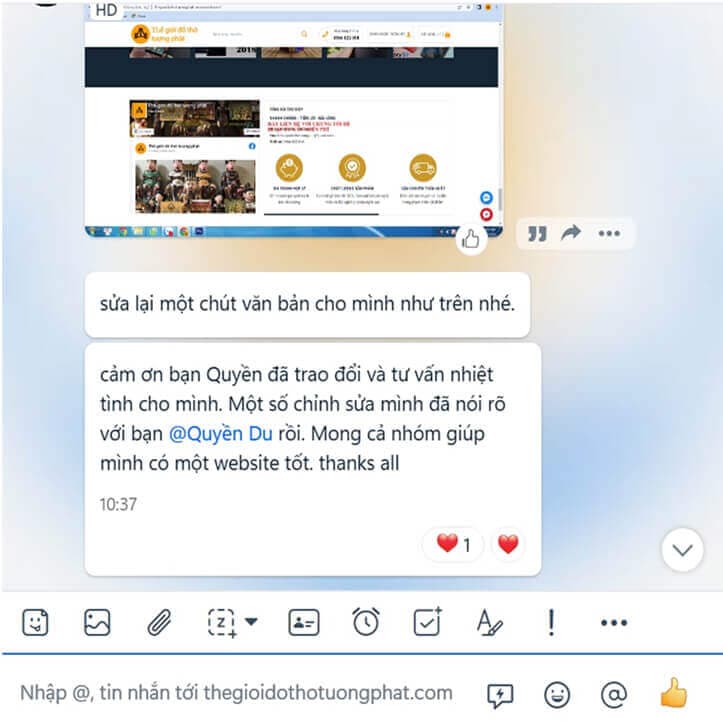Quote reply to the screenshot message
The width and height of the screenshot is (723, 722).
click(537, 233)
